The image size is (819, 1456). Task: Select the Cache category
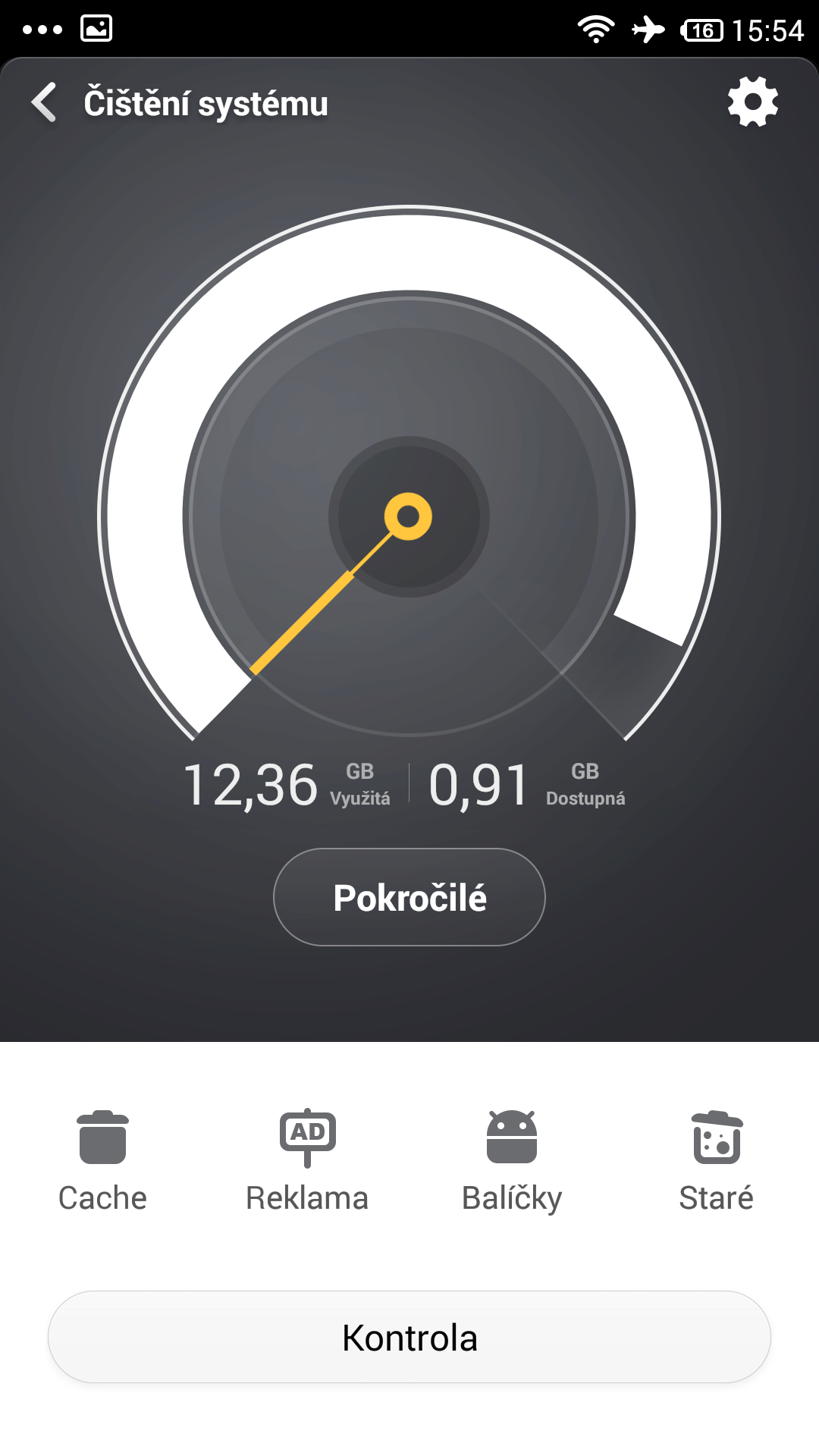tap(102, 1162)
